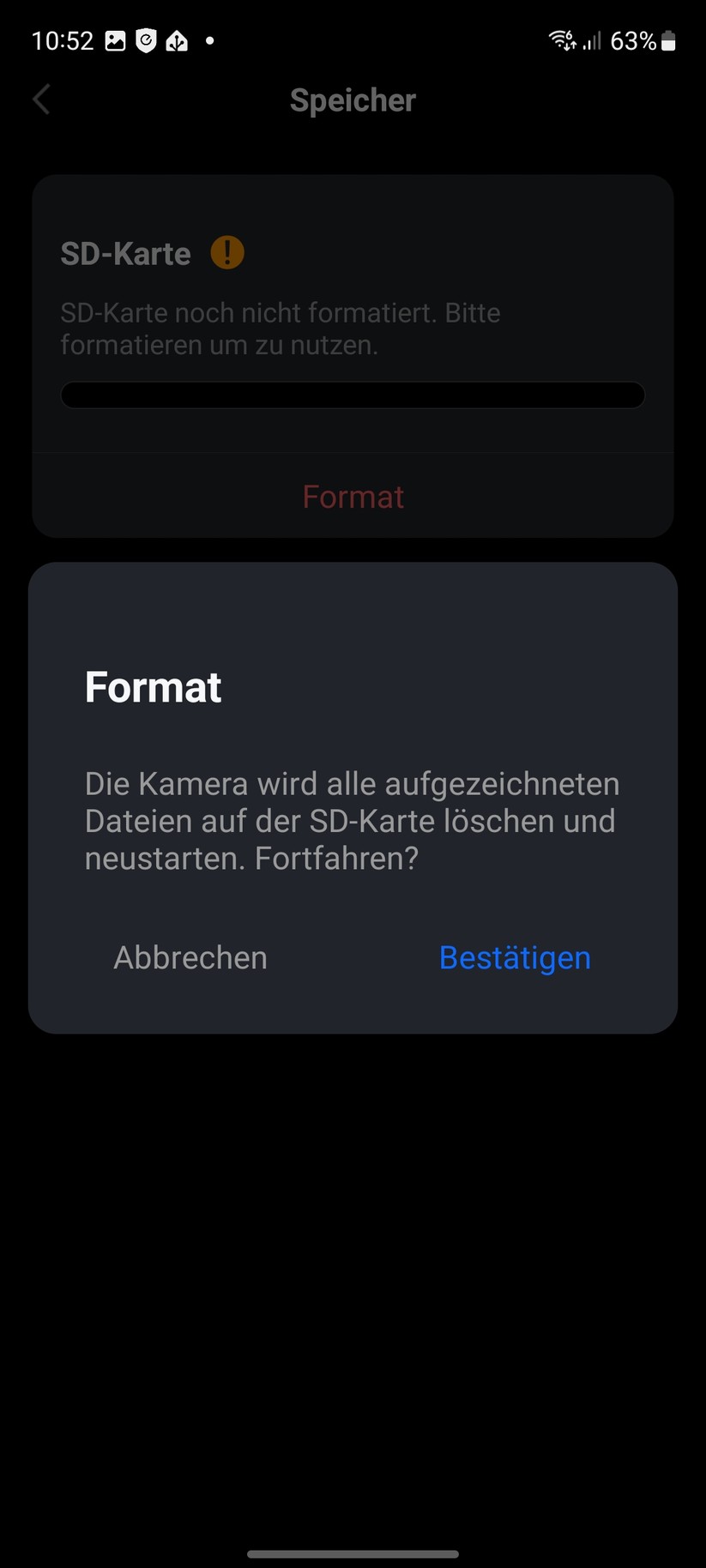
Task: Go back using the back chevron
Action: [x=40, y=100]
